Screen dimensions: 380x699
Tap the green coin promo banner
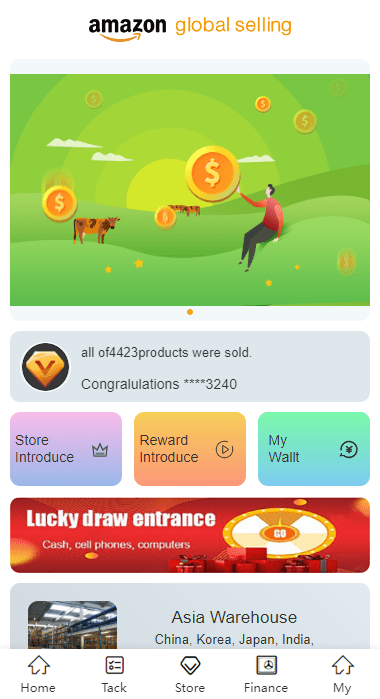point(190,190)
